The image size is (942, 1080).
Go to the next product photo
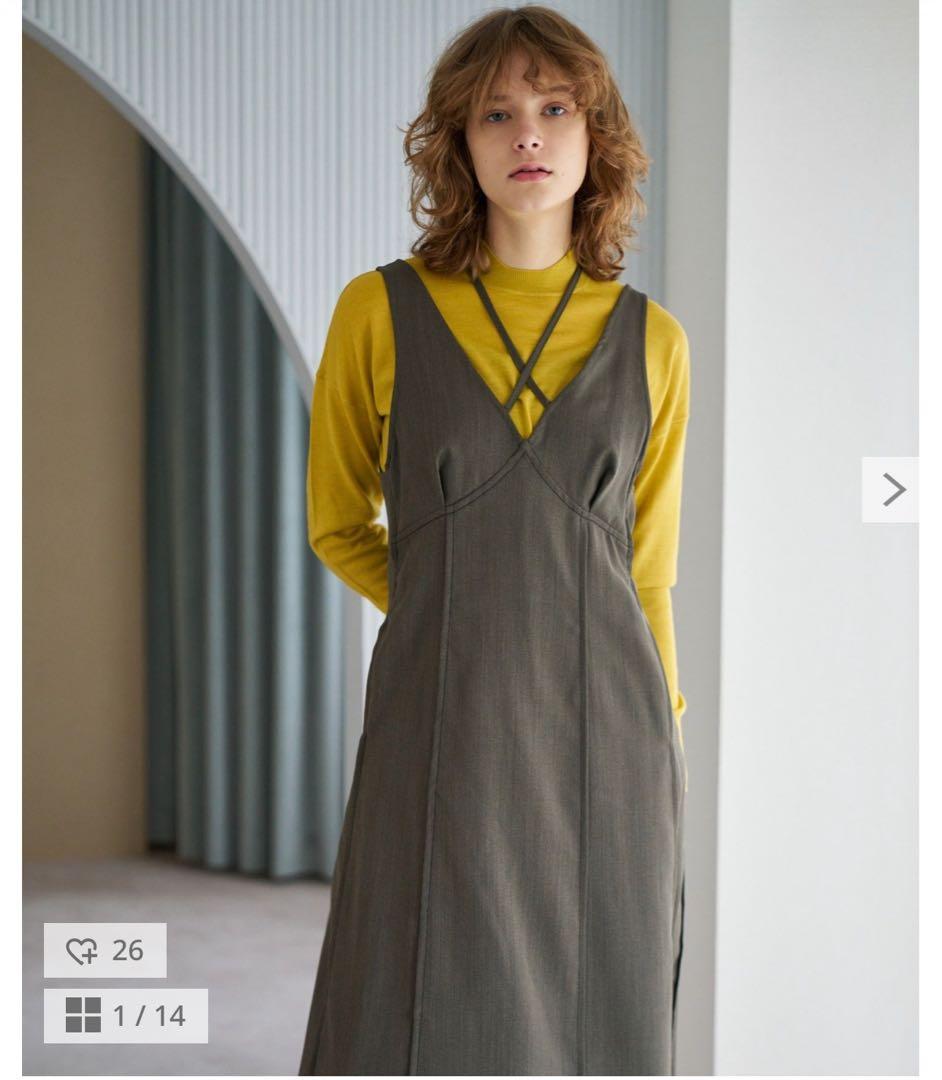890,490
